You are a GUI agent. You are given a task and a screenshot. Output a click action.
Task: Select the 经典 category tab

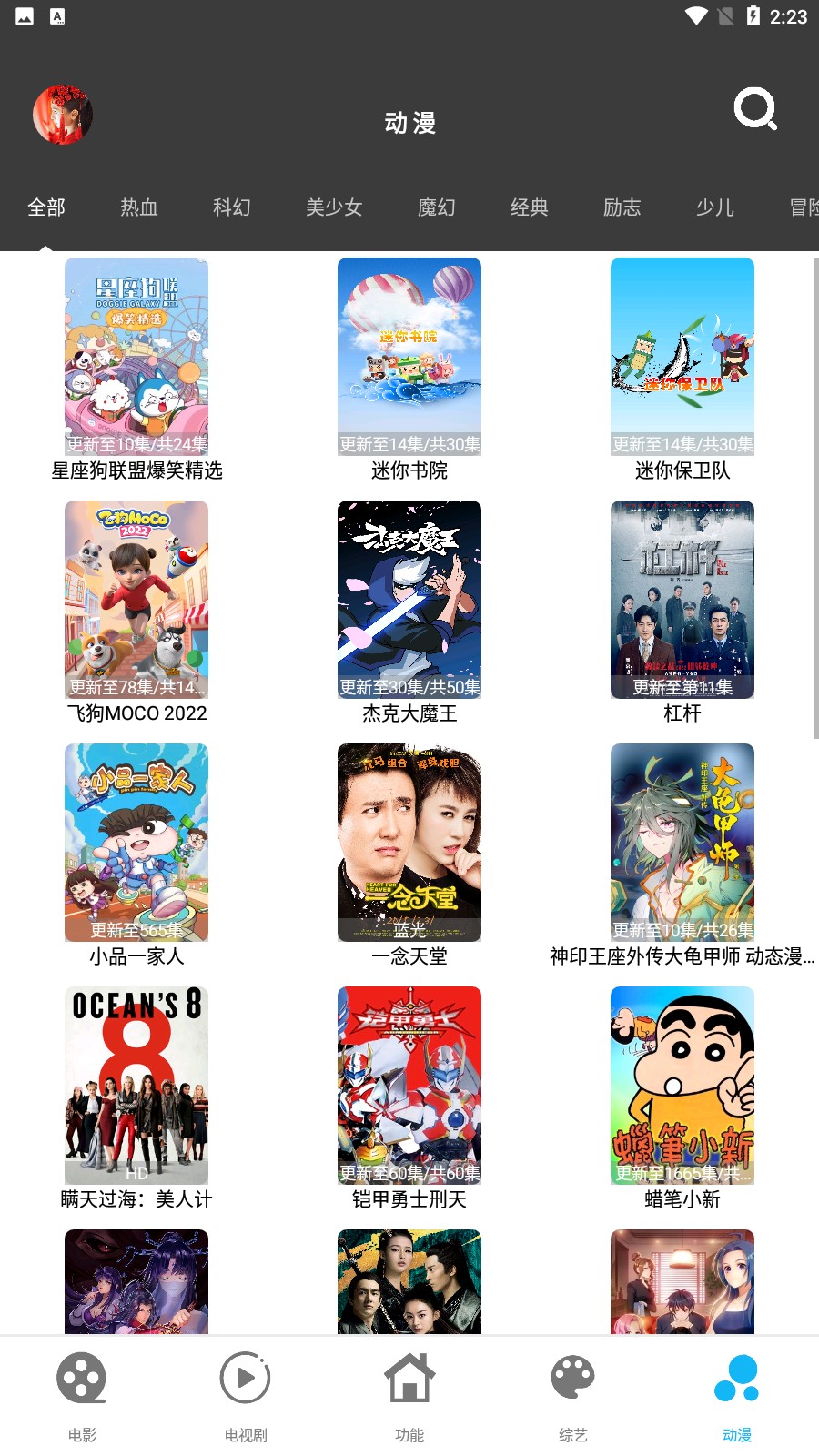(x=531, y=207)
